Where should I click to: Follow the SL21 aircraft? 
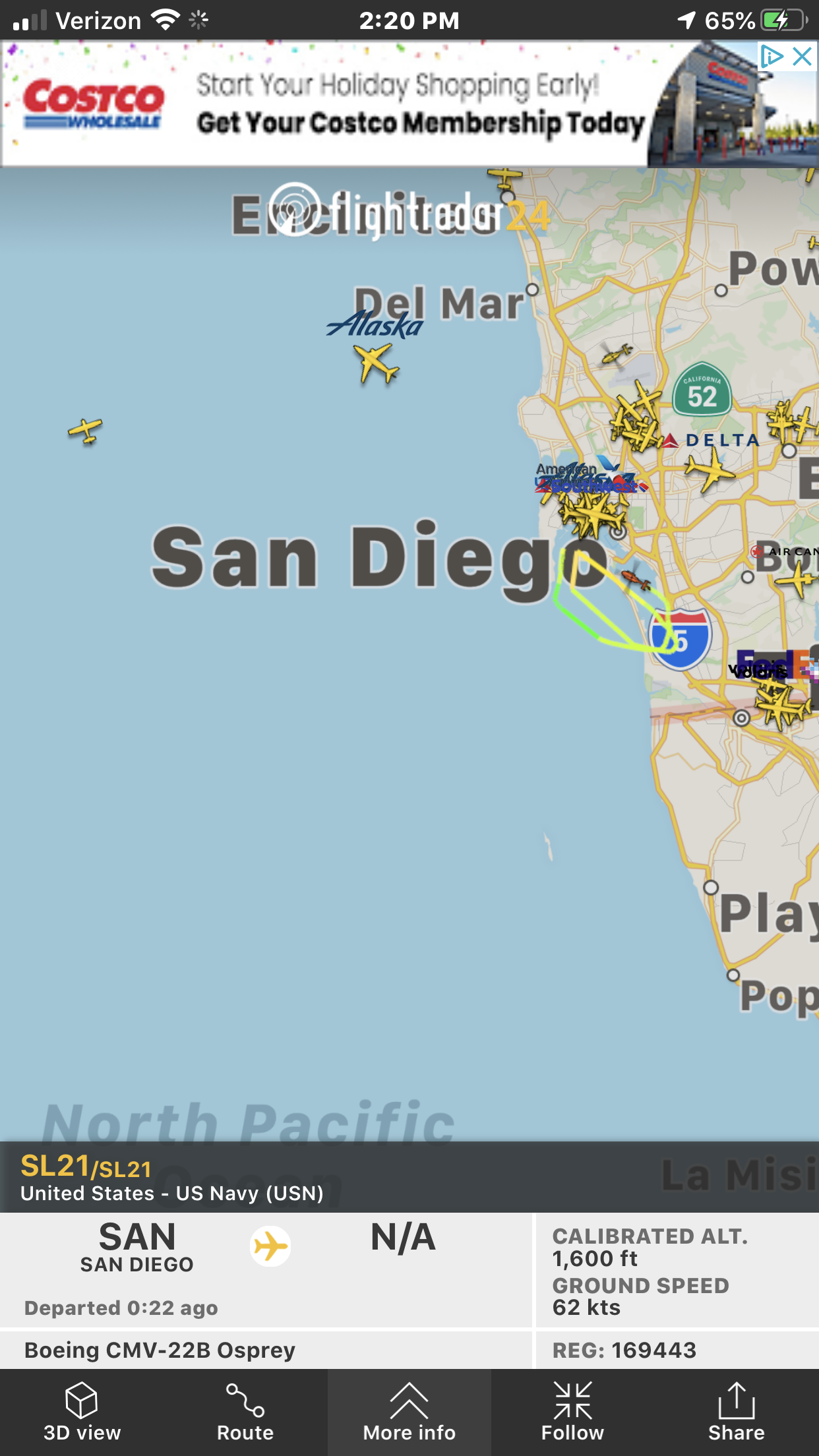[572, 1412]
